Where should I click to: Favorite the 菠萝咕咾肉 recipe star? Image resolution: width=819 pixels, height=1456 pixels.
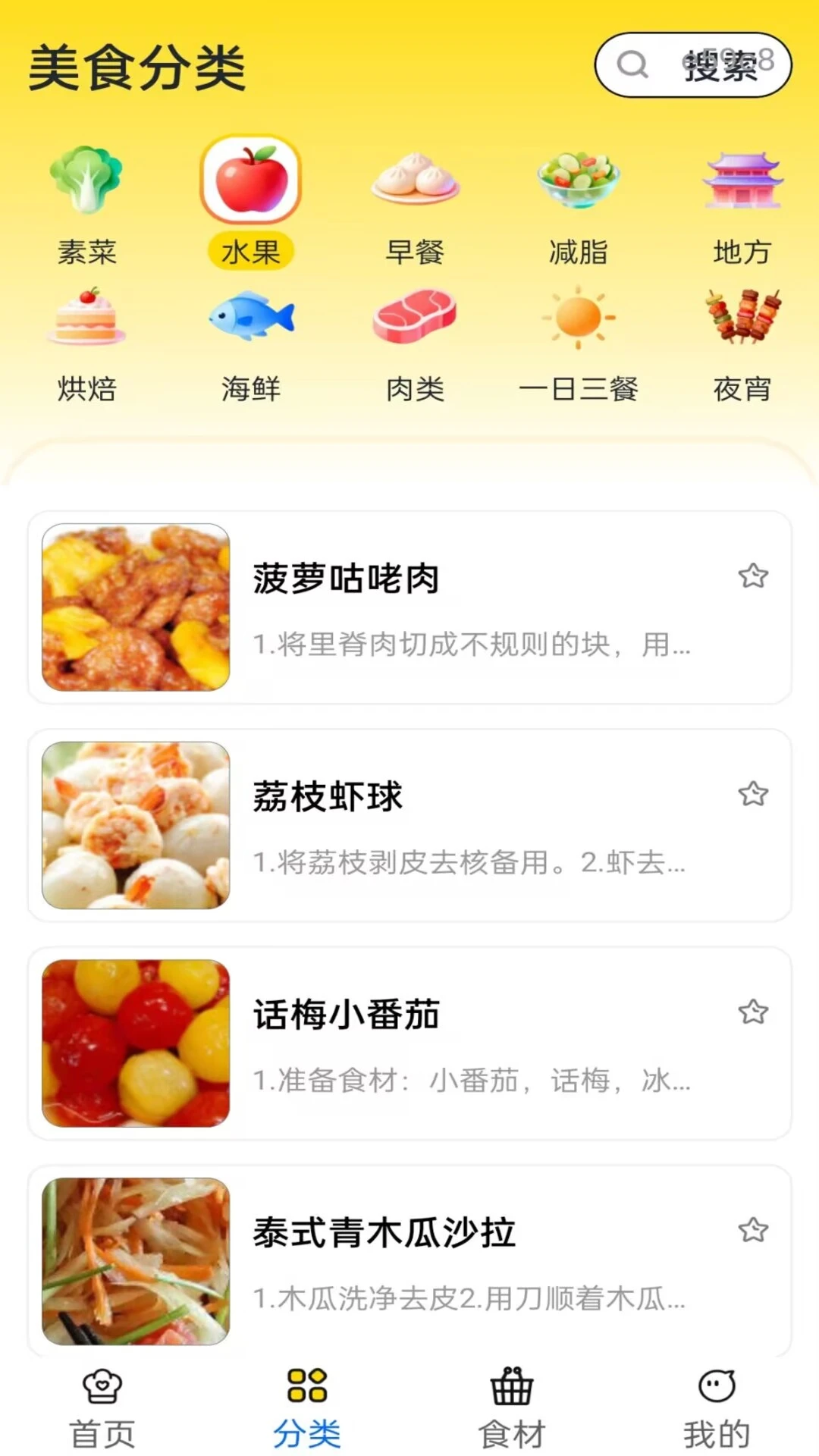[752, 576]
